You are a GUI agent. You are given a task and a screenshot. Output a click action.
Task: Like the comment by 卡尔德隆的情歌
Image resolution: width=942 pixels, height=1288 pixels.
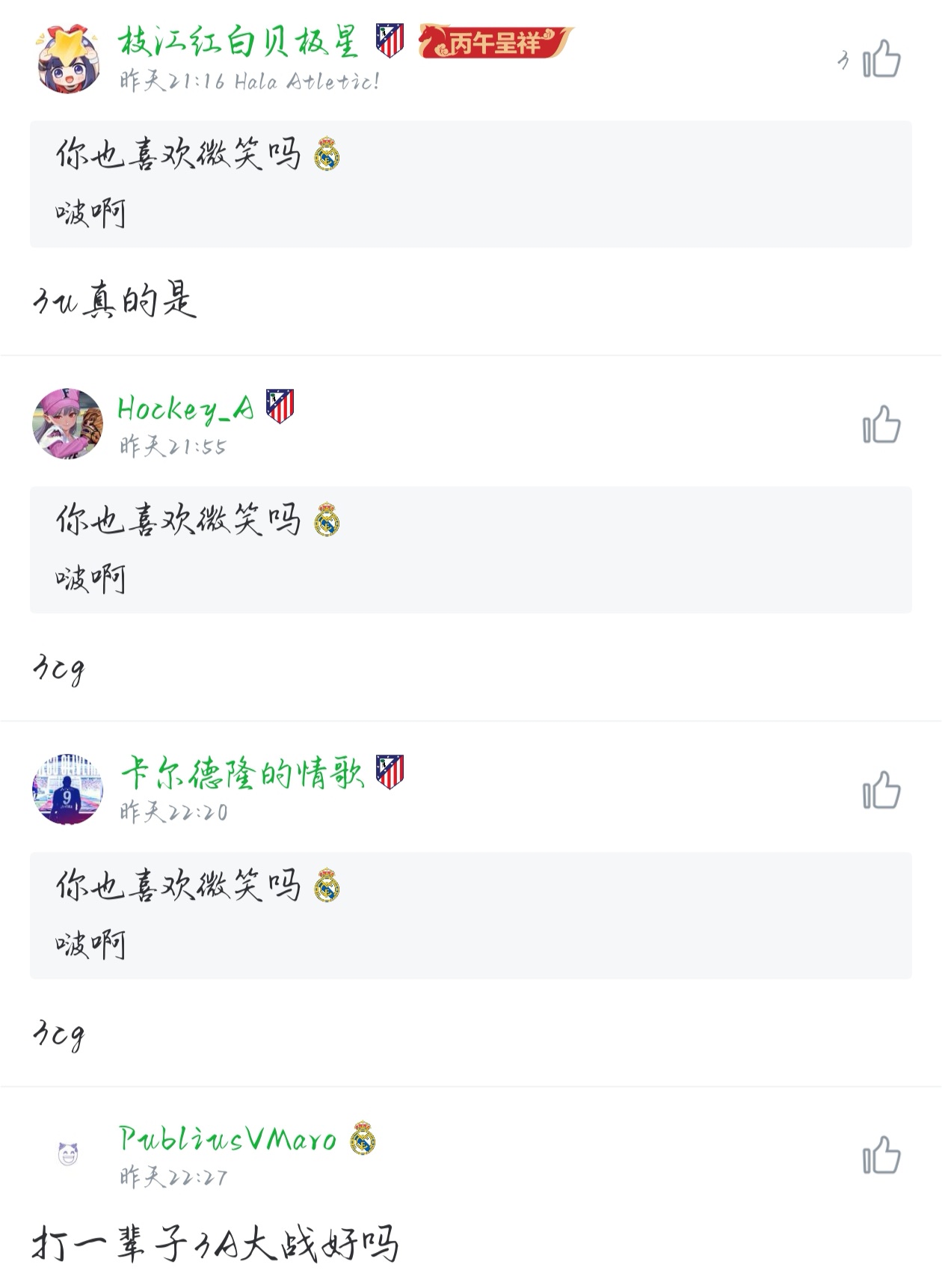point(881,791)
